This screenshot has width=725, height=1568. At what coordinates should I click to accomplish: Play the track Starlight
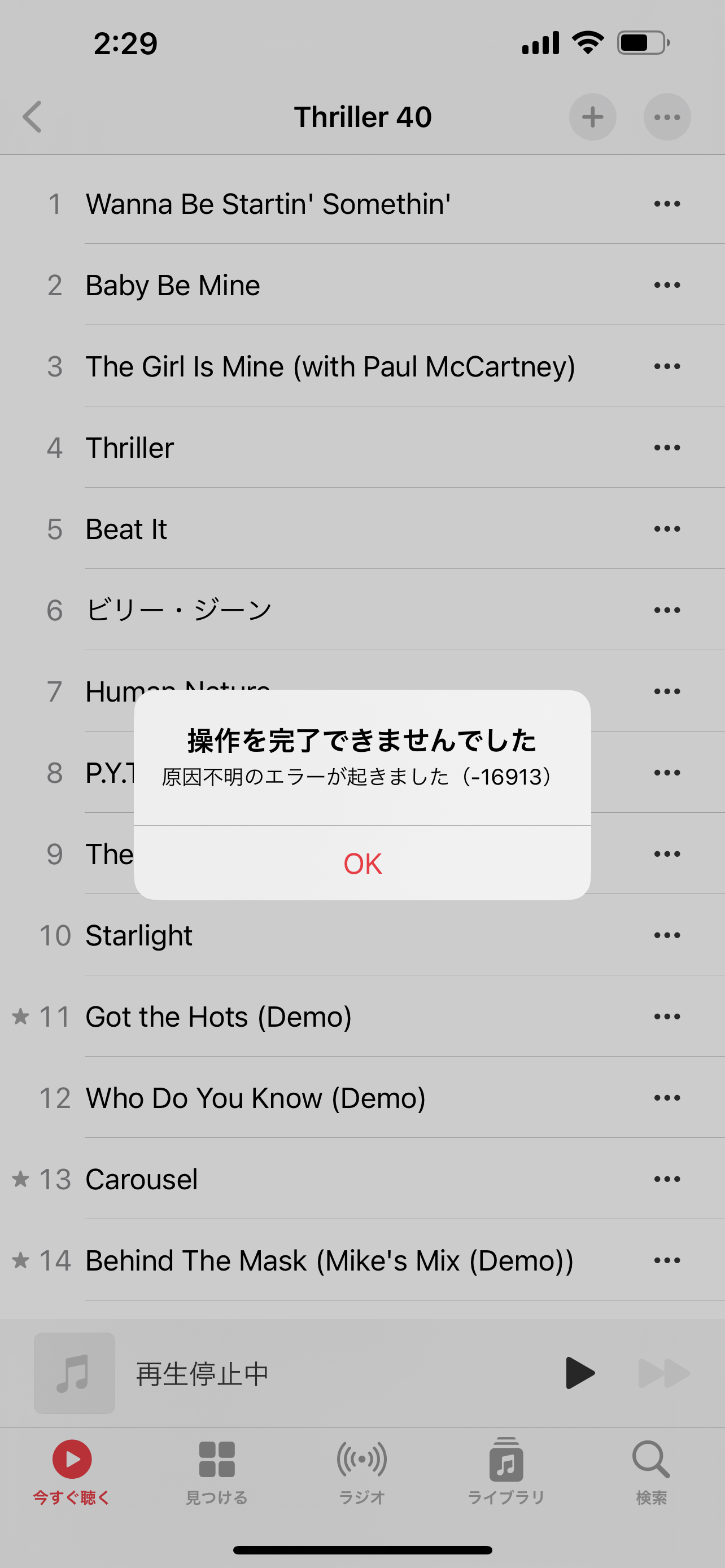coord(139,936)
